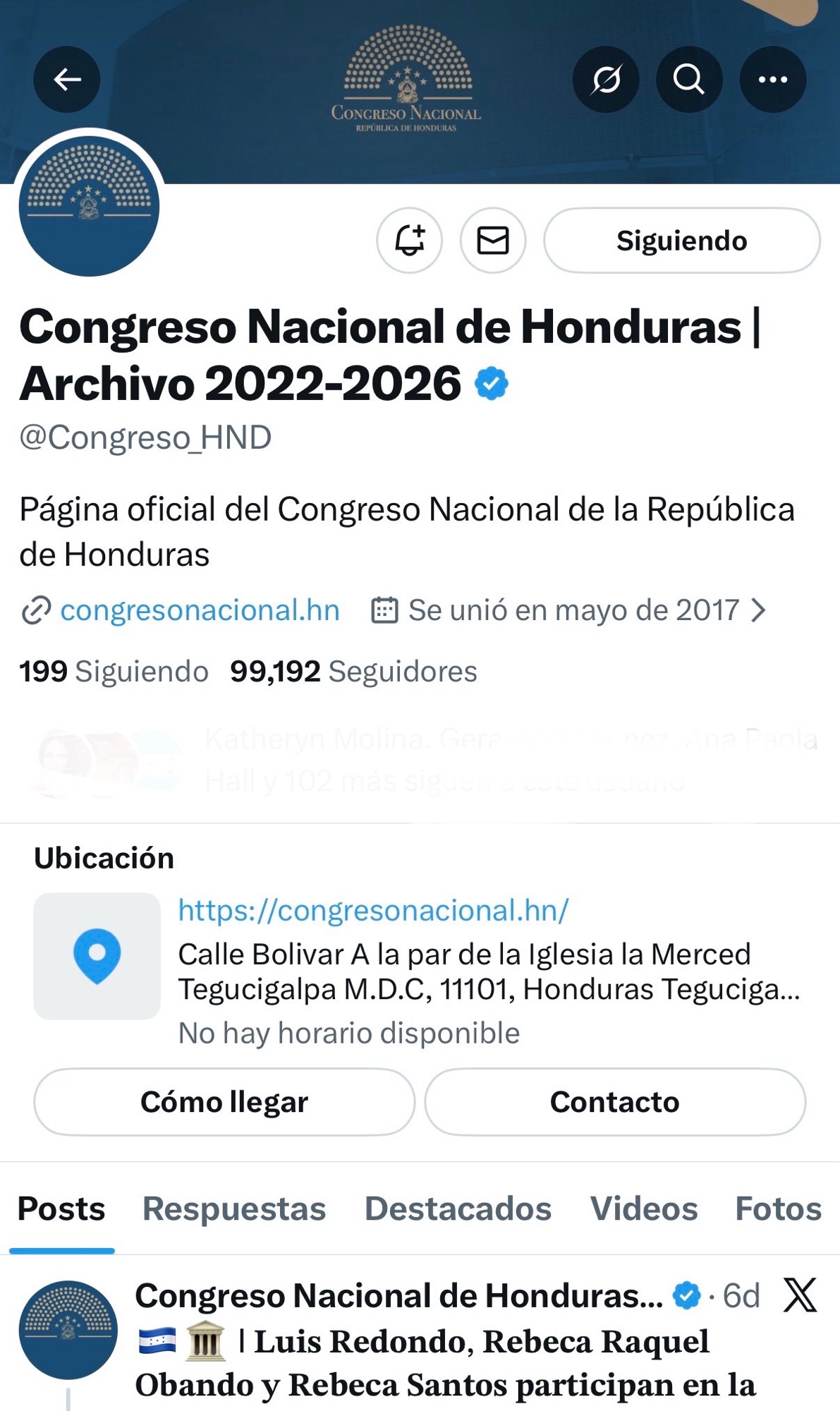
Task: View the 199 Siguiendo list
Action: [114, 672]
